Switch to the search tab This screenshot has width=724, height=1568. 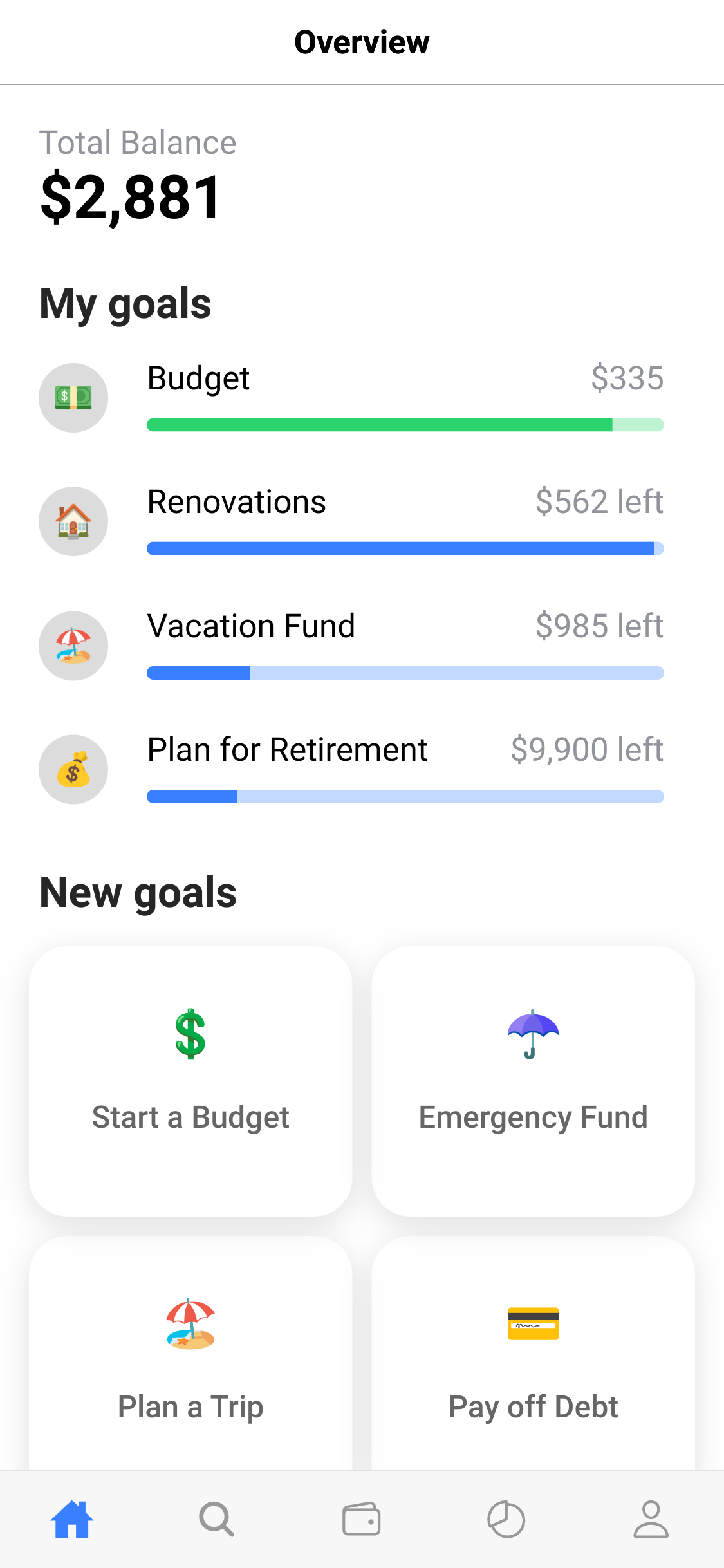point(217,1519)
